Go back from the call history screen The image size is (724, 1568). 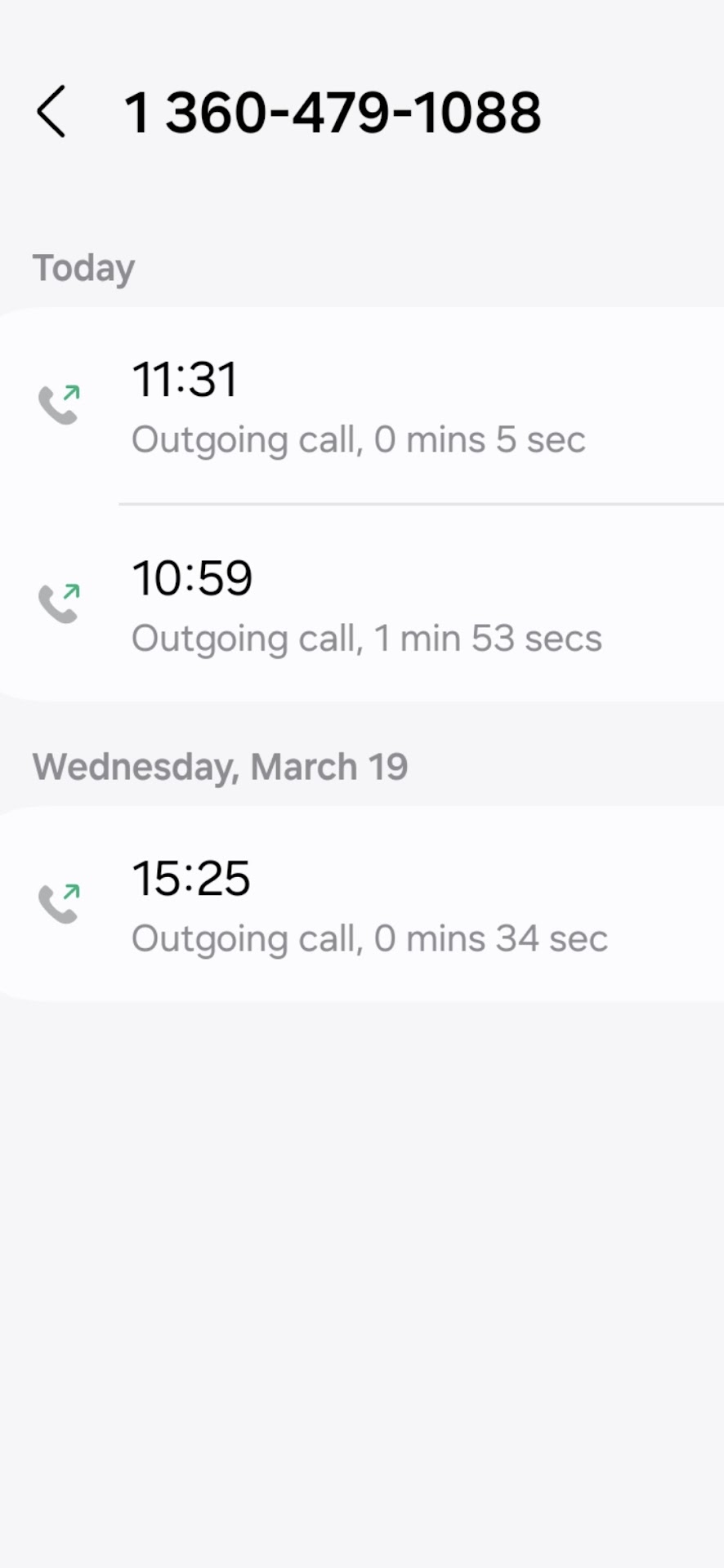51,112
